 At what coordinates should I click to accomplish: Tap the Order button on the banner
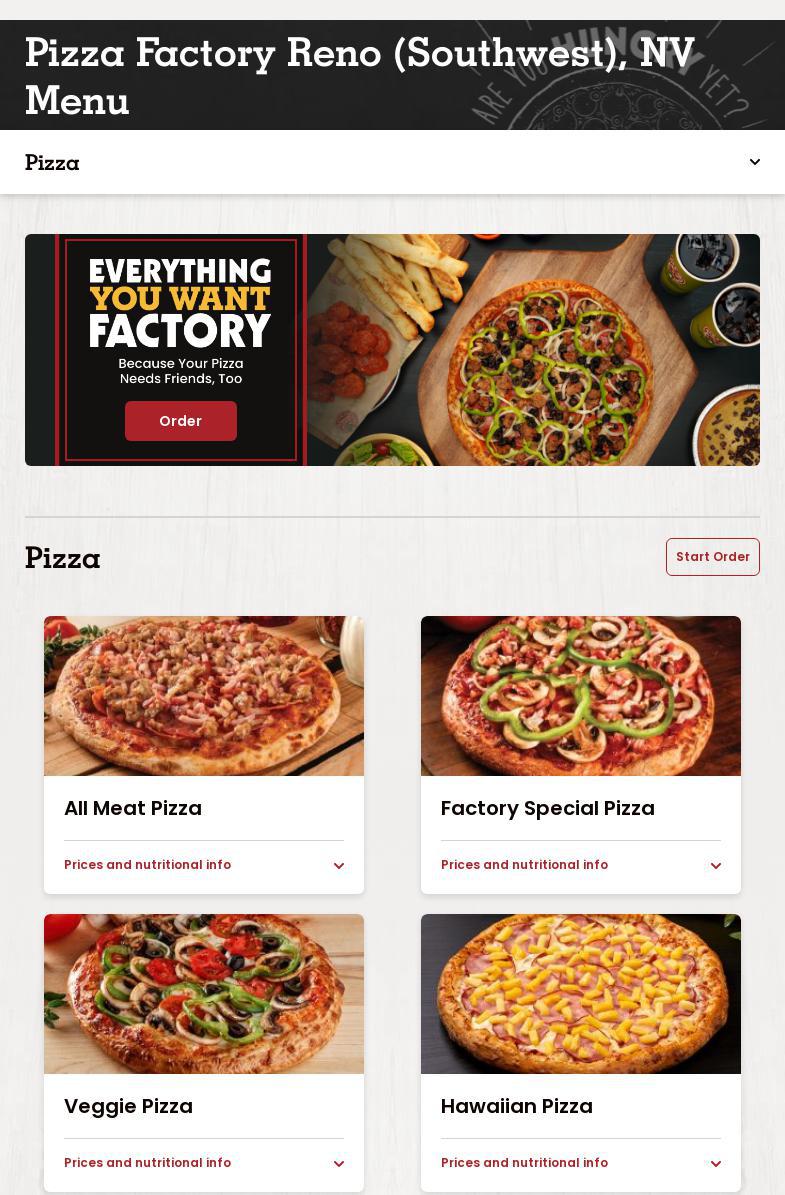(181, 421)
